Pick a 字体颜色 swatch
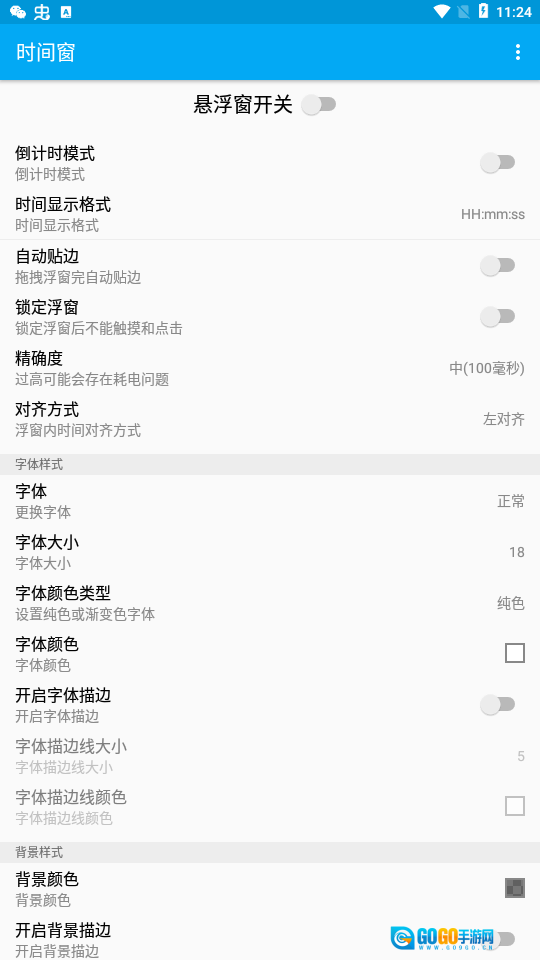Image resolution: width=540 pixels, height=960 pixels. [x=515, y=653]
